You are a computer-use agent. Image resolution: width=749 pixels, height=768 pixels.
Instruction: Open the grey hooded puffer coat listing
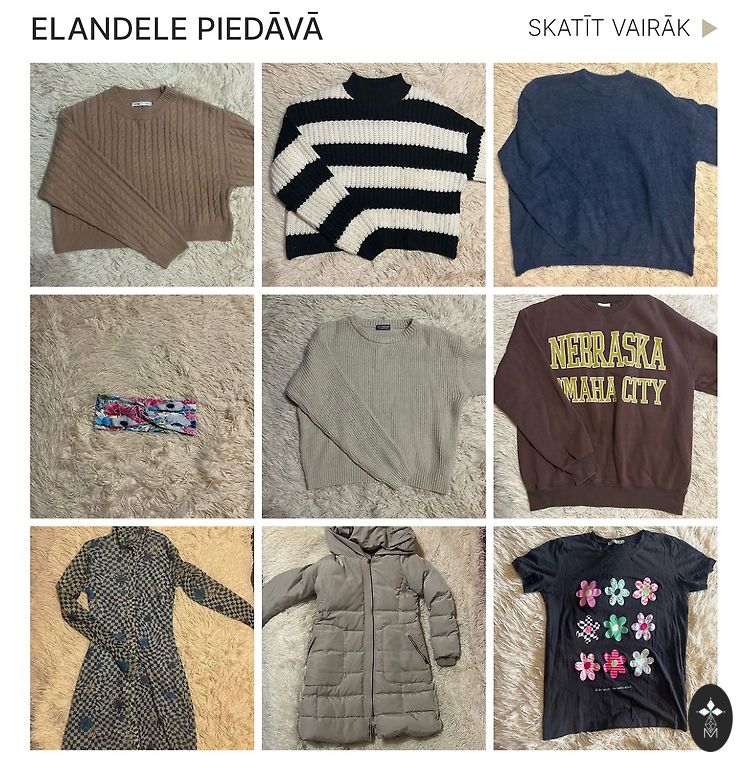tap(373, 638)
